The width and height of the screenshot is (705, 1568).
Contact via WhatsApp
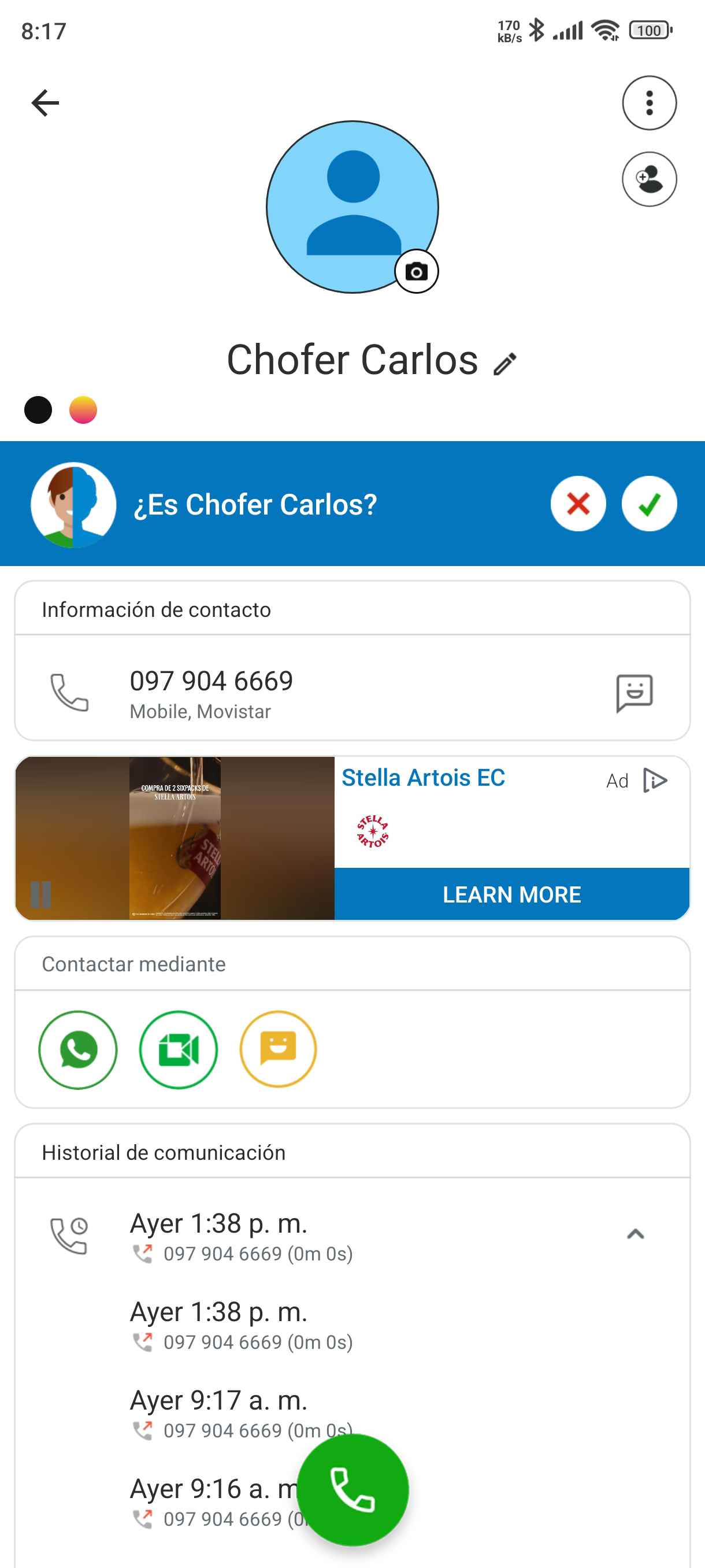point(78,1049)
